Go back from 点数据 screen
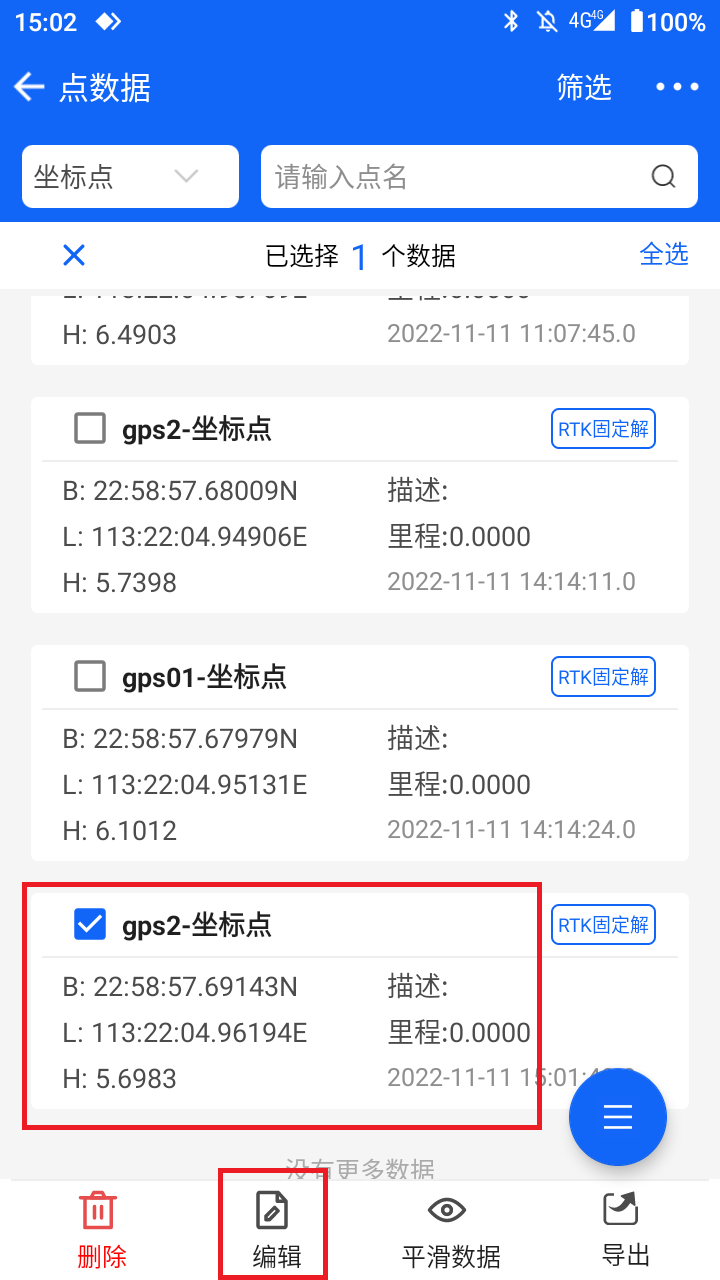 29,87
